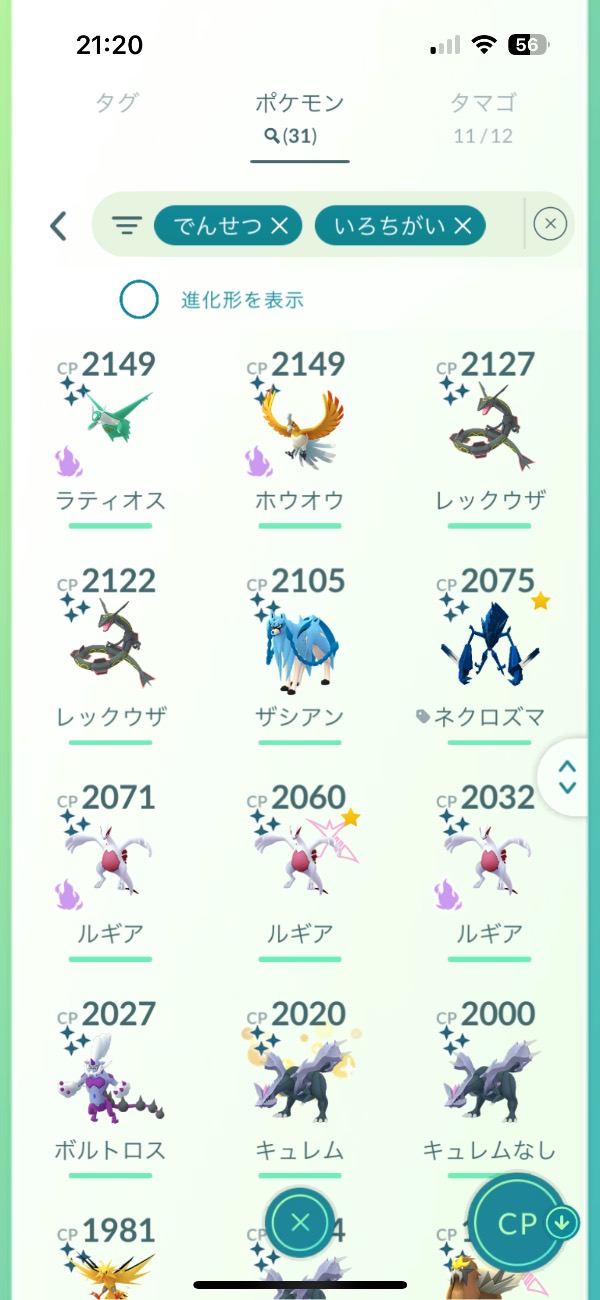Remove the でんせつ filter chip

pyautogui.click(x=279, y=227)
